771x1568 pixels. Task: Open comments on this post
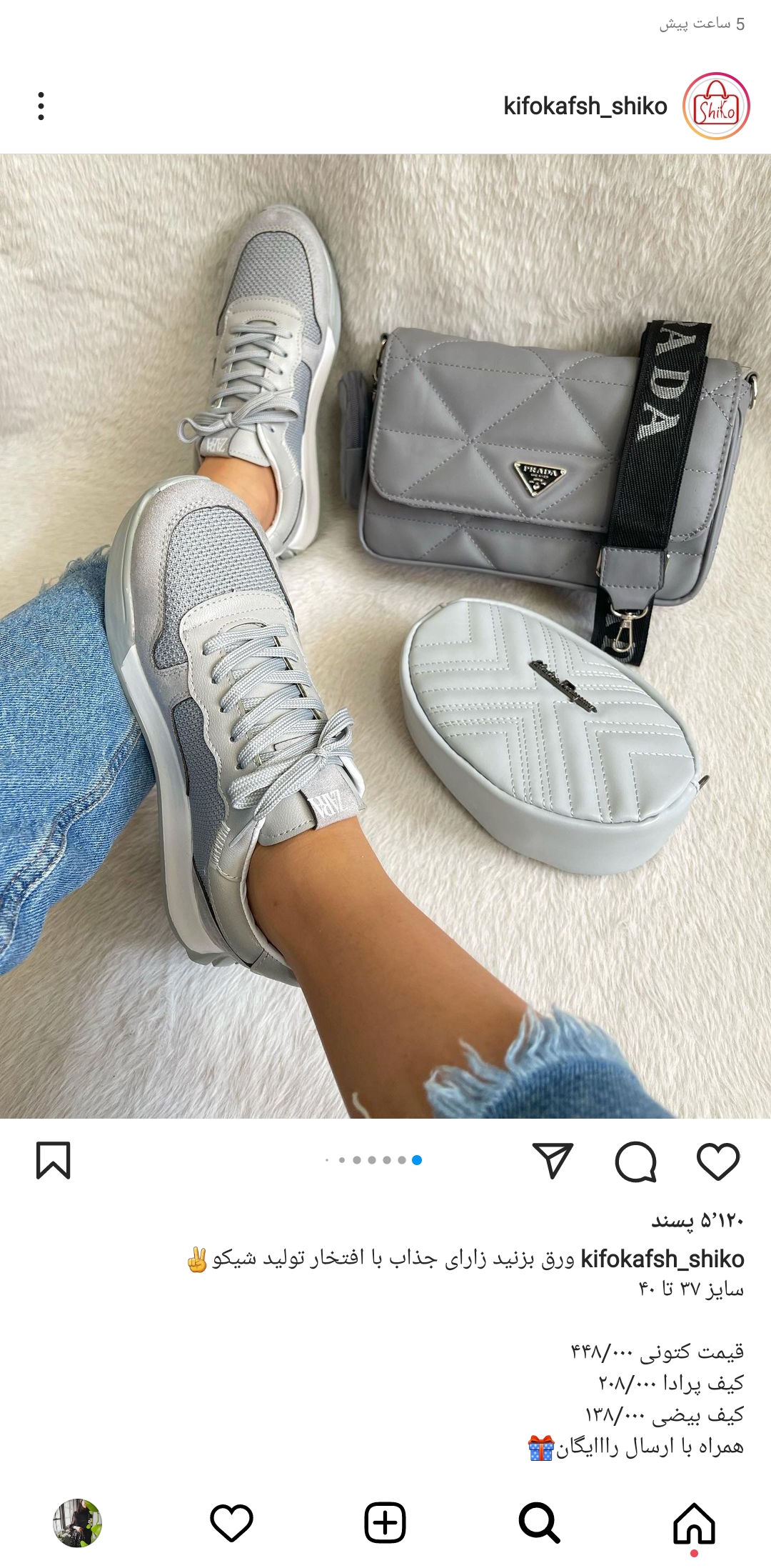click(635, 1162)
